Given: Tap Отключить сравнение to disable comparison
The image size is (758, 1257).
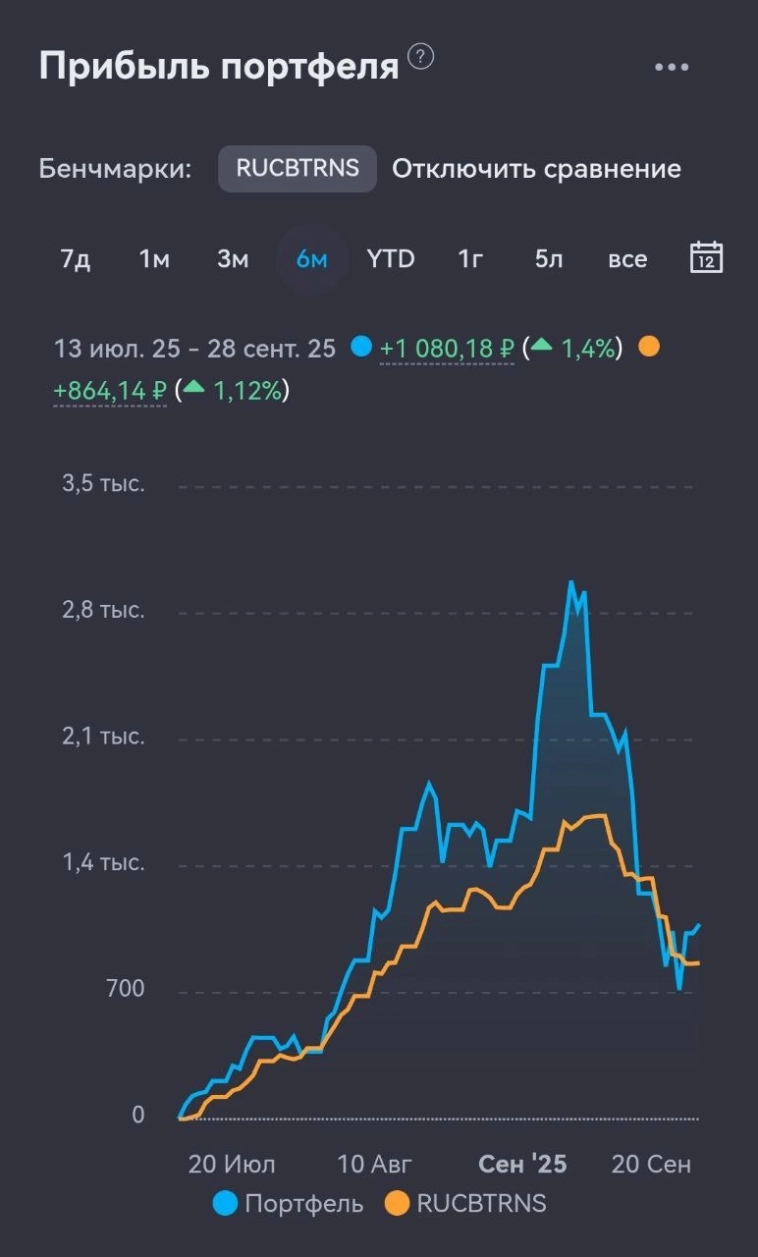Looking at the screenshot, I should coord(536,169).
